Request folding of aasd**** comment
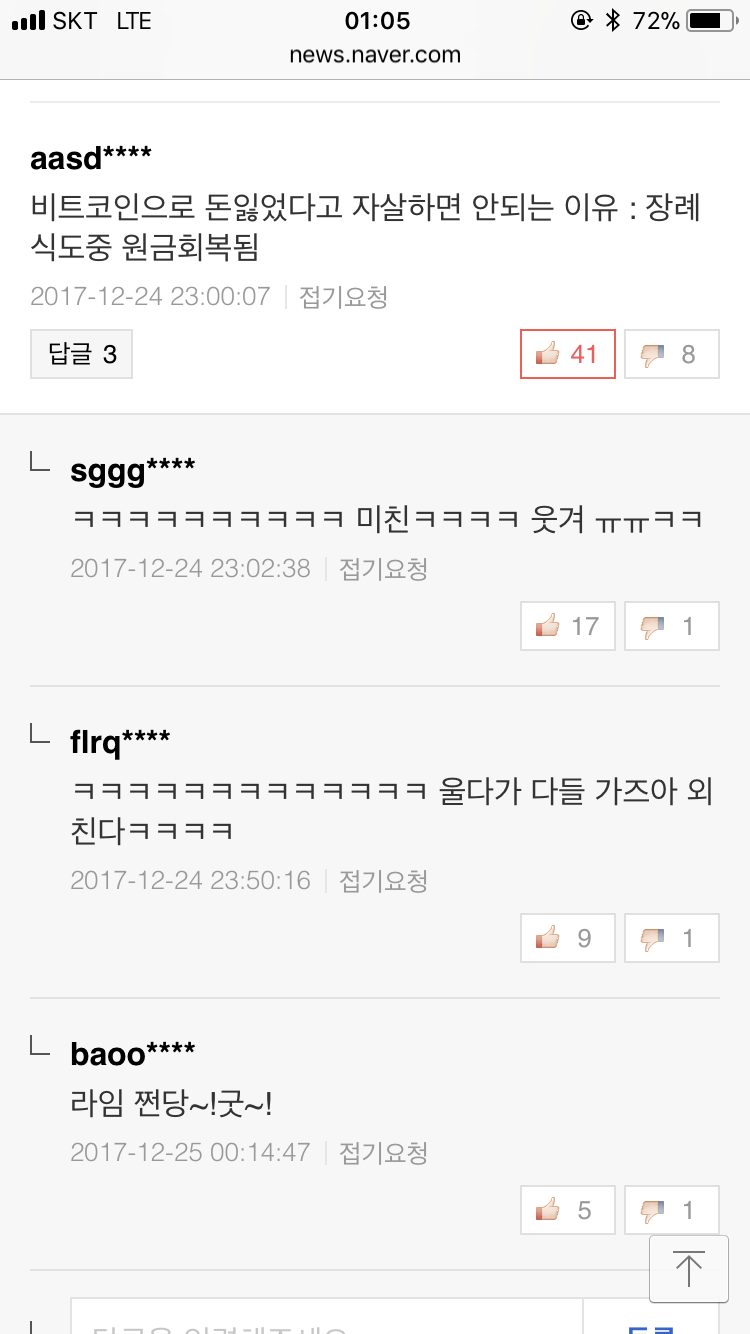The width and height of the screenshot is (750, 1334). 343,297
